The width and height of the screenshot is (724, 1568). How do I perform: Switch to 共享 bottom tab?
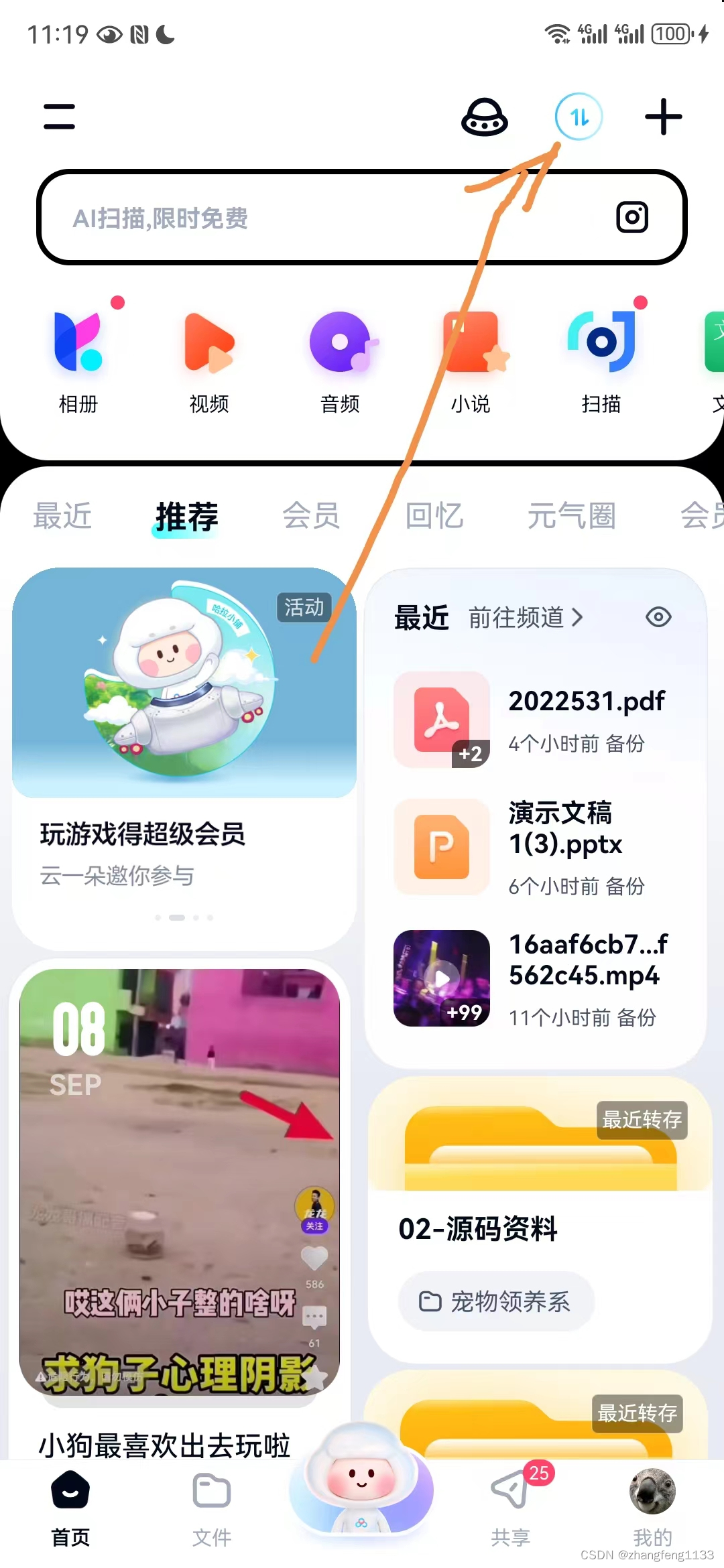[511, 1508]
